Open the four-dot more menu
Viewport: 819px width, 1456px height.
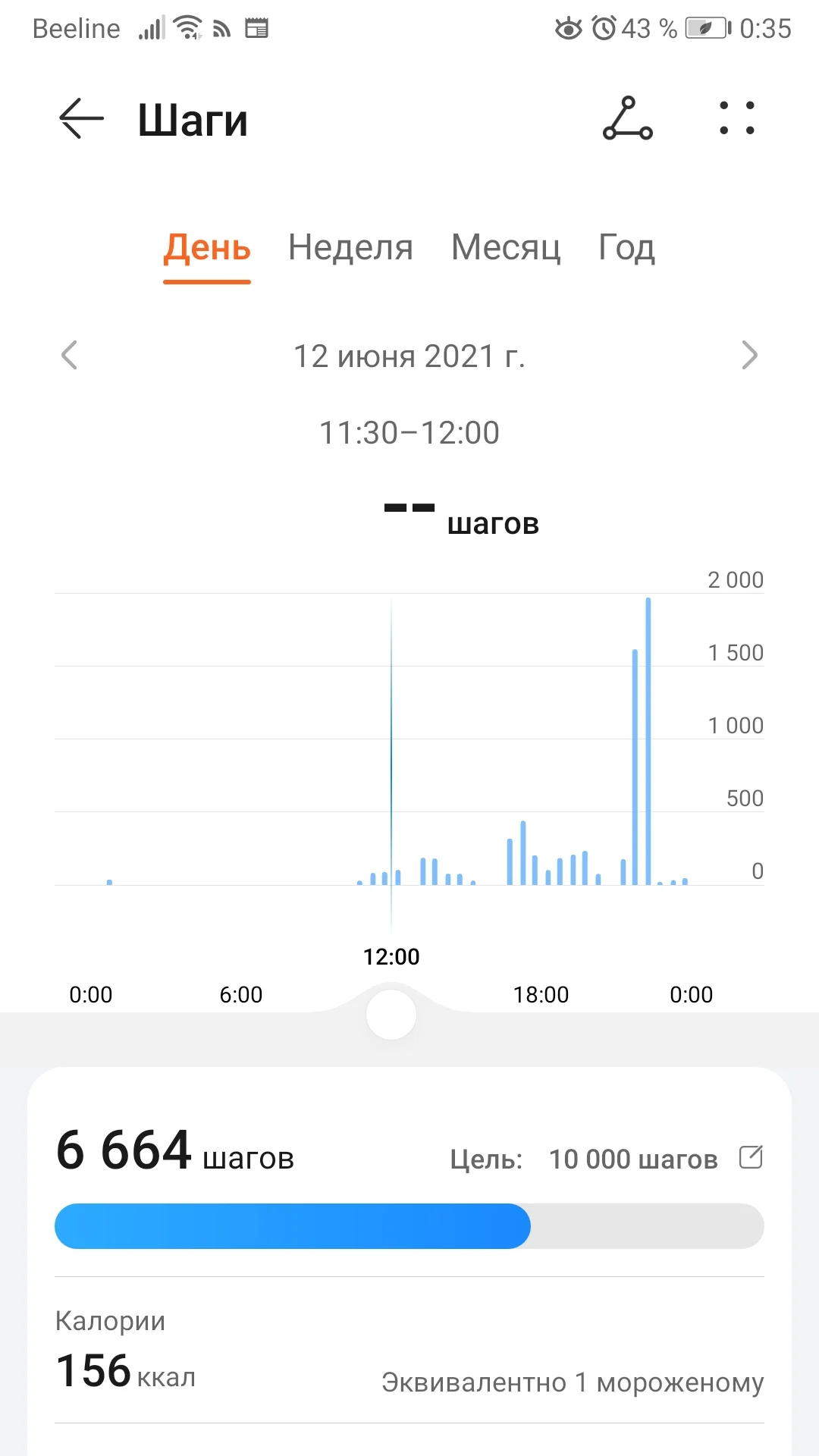coord(736,119)
